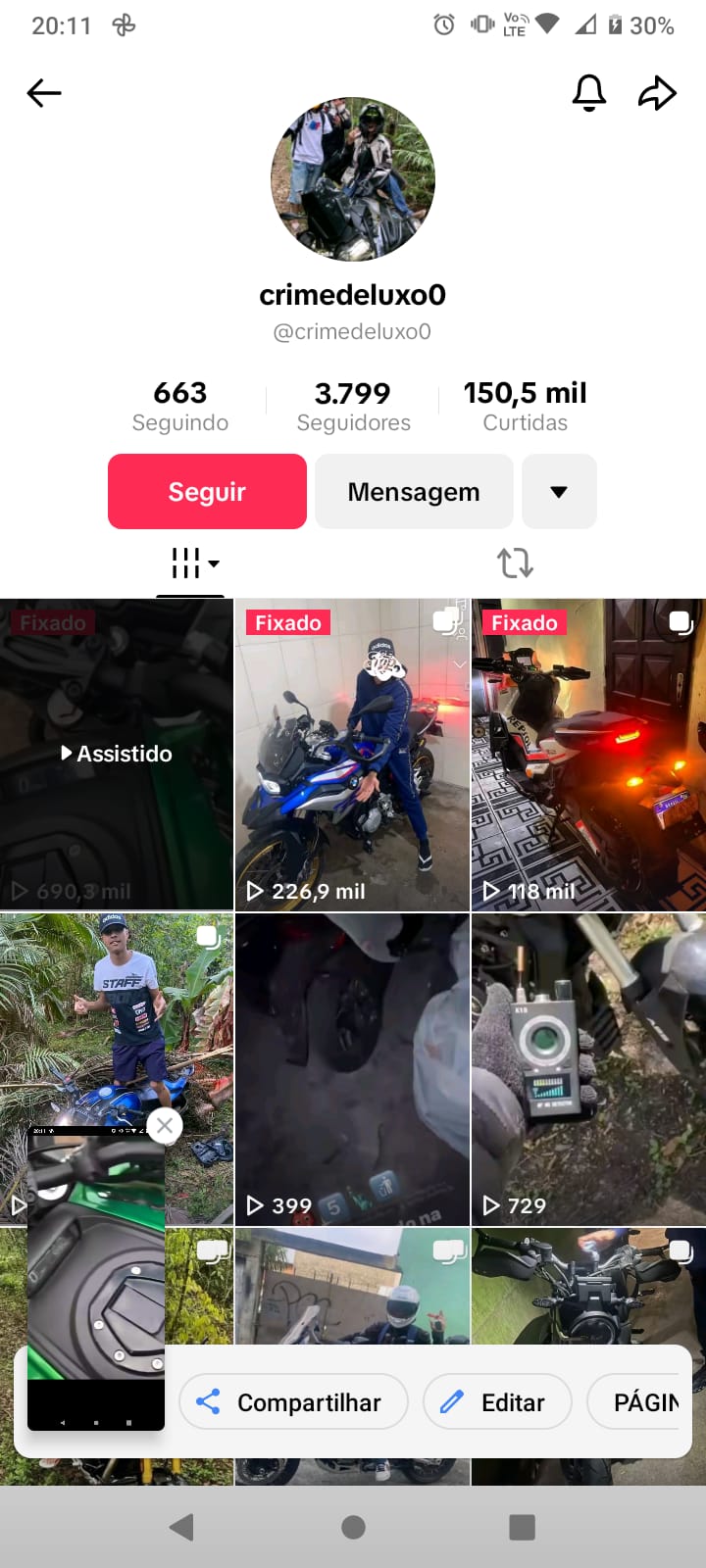This screenshot has height=1568, width=706.
Task: Tap Editar to edit the screenshot
Action: (497, 1402)
